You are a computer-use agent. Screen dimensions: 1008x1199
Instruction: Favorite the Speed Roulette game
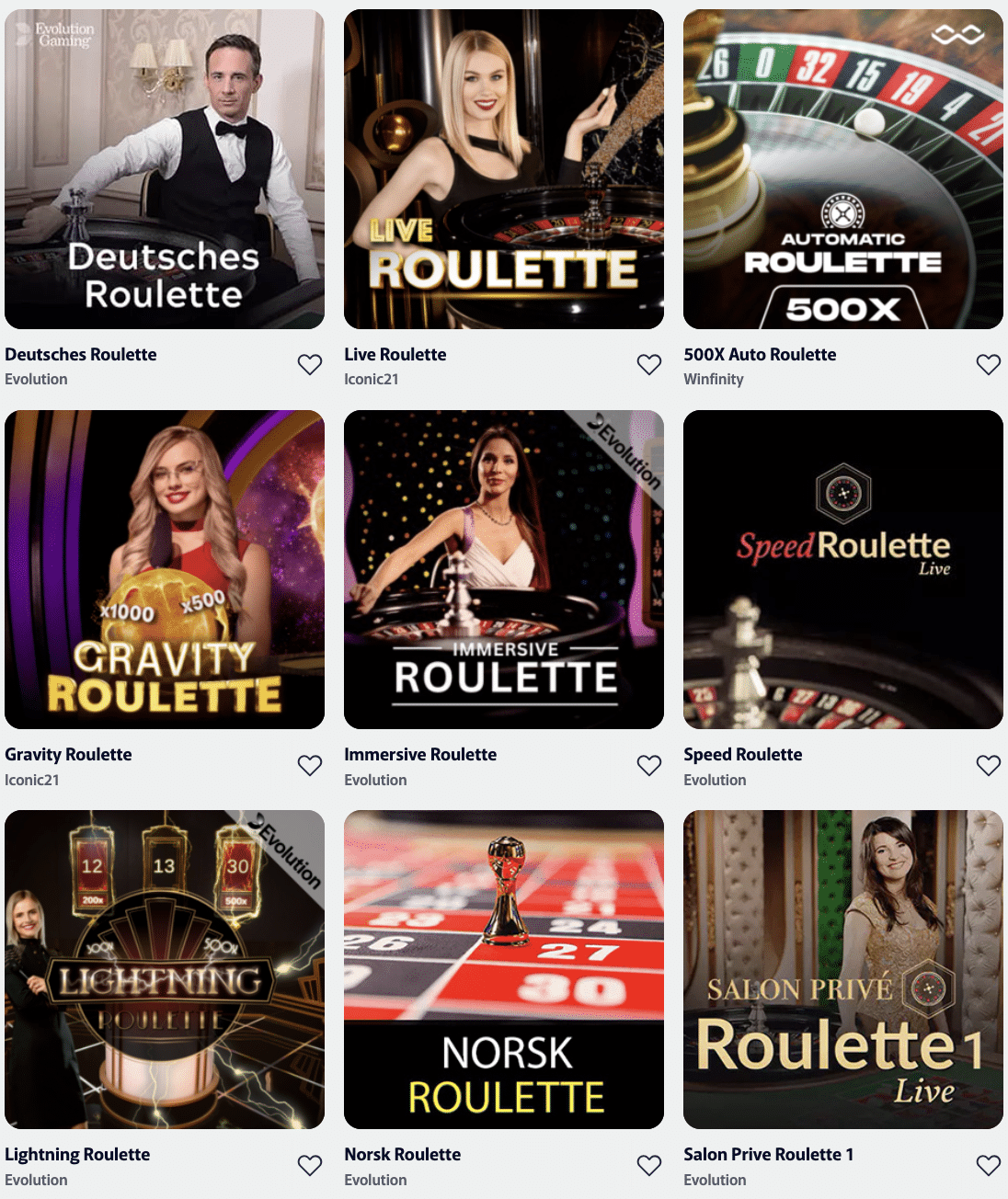pos(989,765)
